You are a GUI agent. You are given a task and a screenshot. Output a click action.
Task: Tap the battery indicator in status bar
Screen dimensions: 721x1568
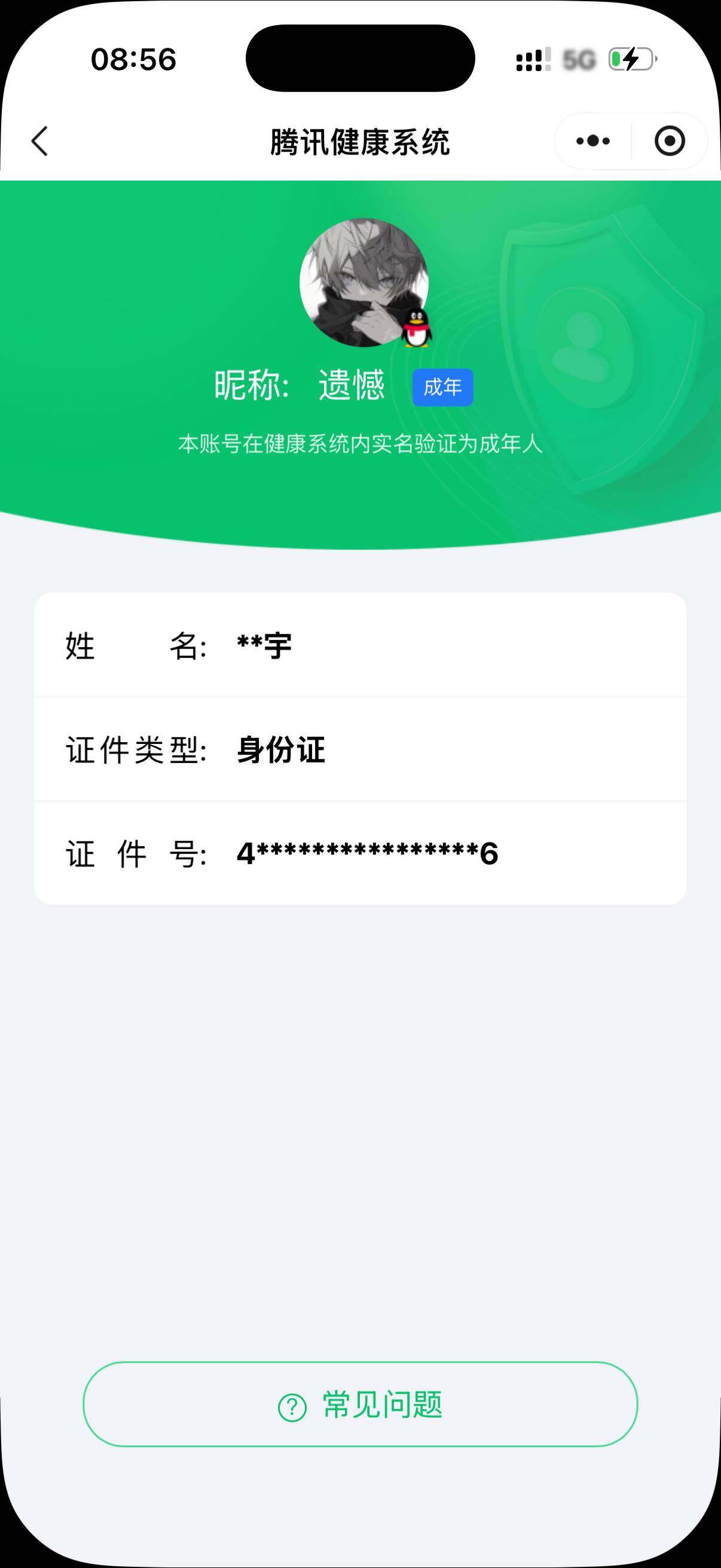coord(631,59)
